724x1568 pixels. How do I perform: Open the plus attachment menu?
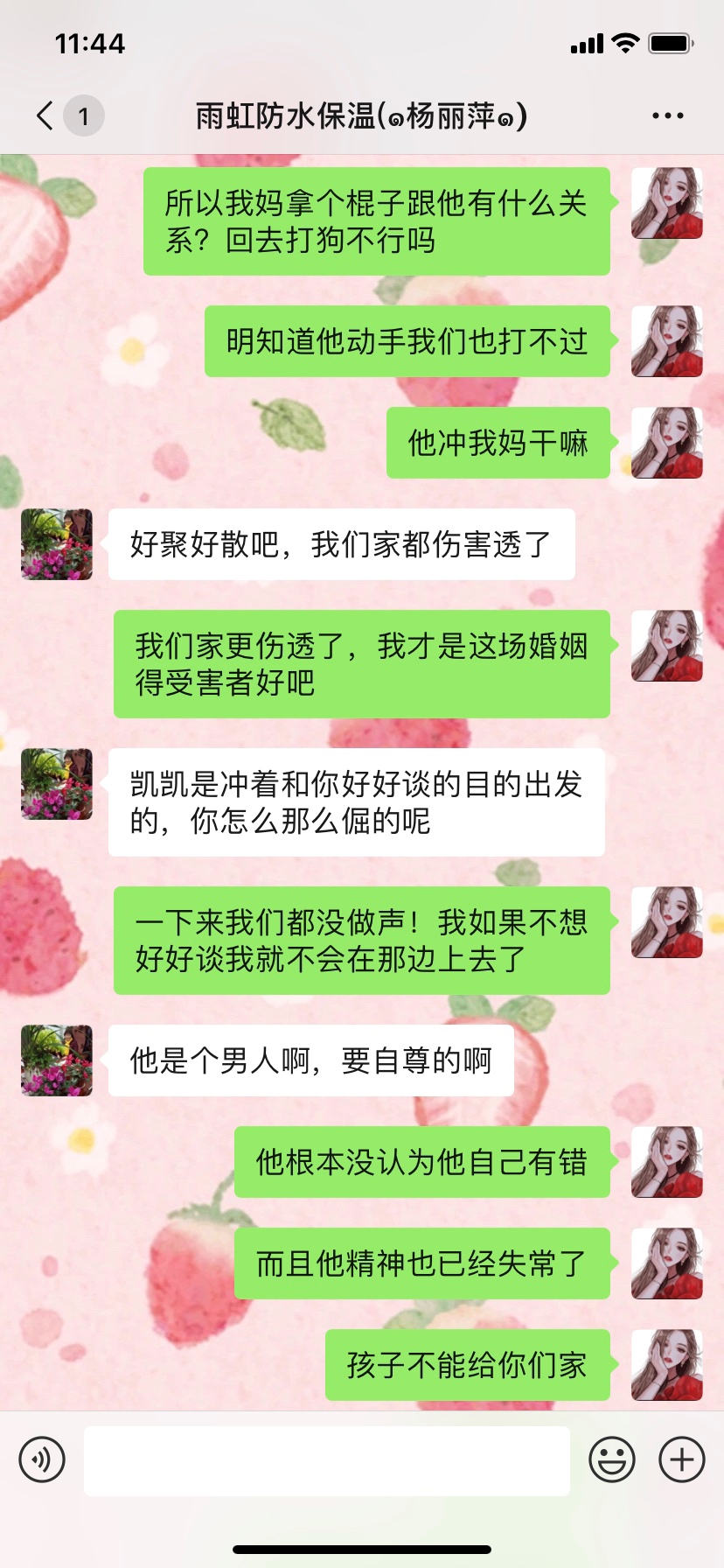pos(681,1459)
